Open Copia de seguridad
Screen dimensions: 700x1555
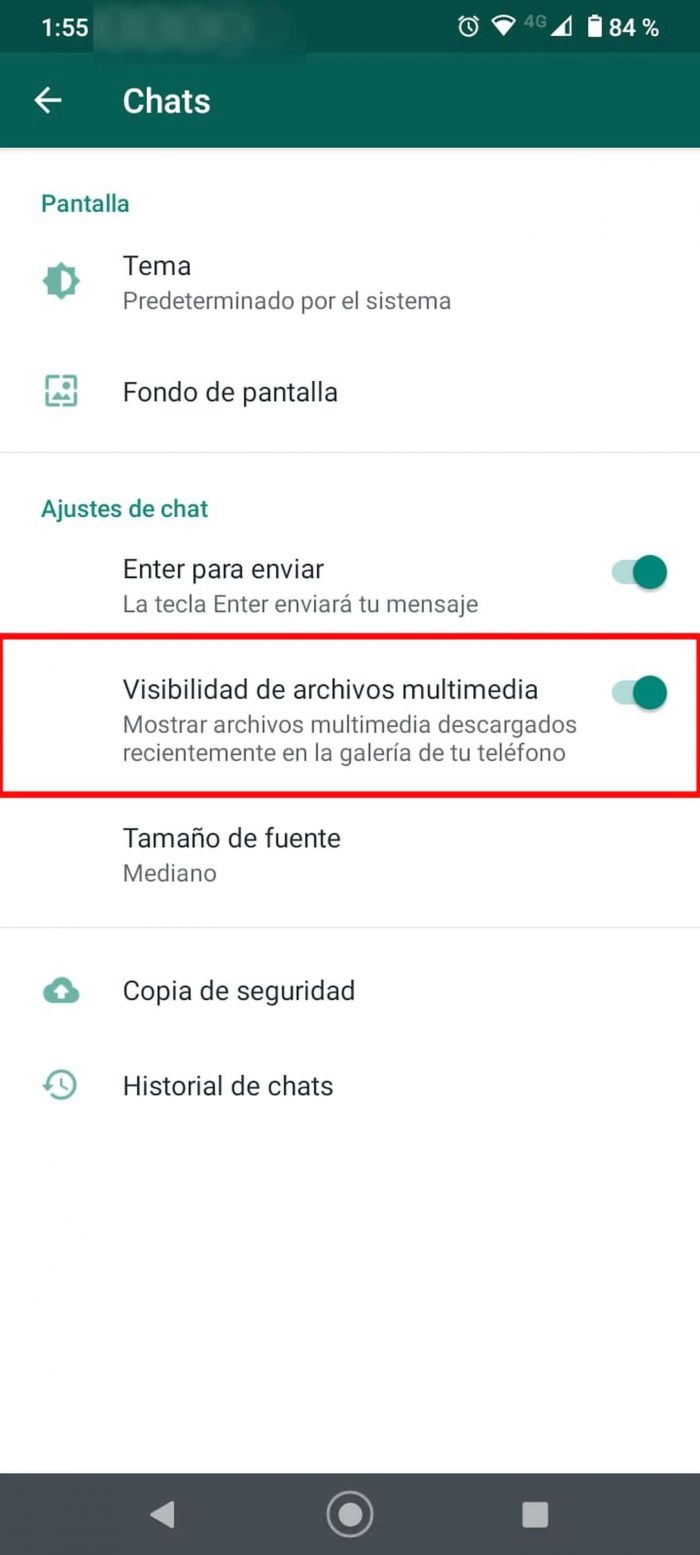point(238,991)
